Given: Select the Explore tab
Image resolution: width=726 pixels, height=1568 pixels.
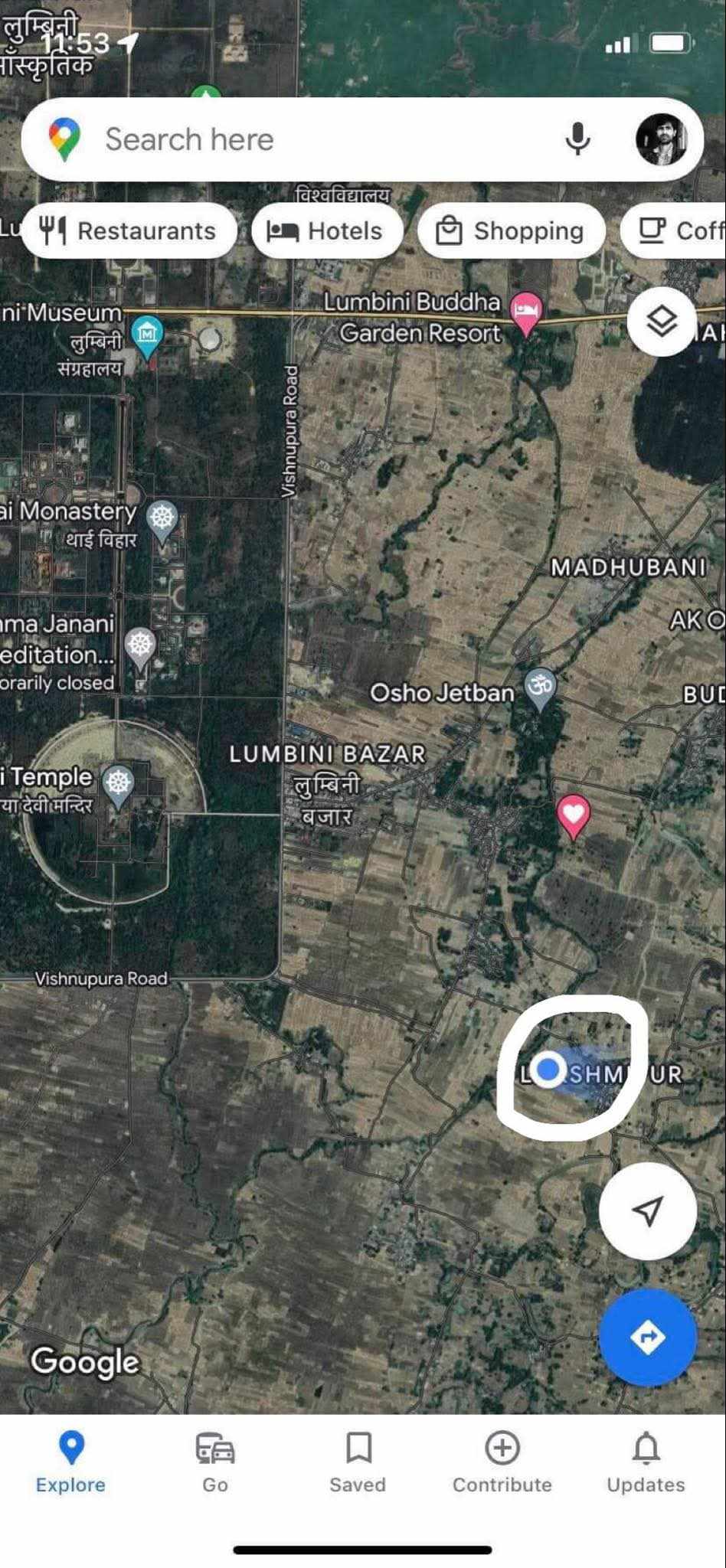Looking at the screenshot, I should tap(70, 1462).
